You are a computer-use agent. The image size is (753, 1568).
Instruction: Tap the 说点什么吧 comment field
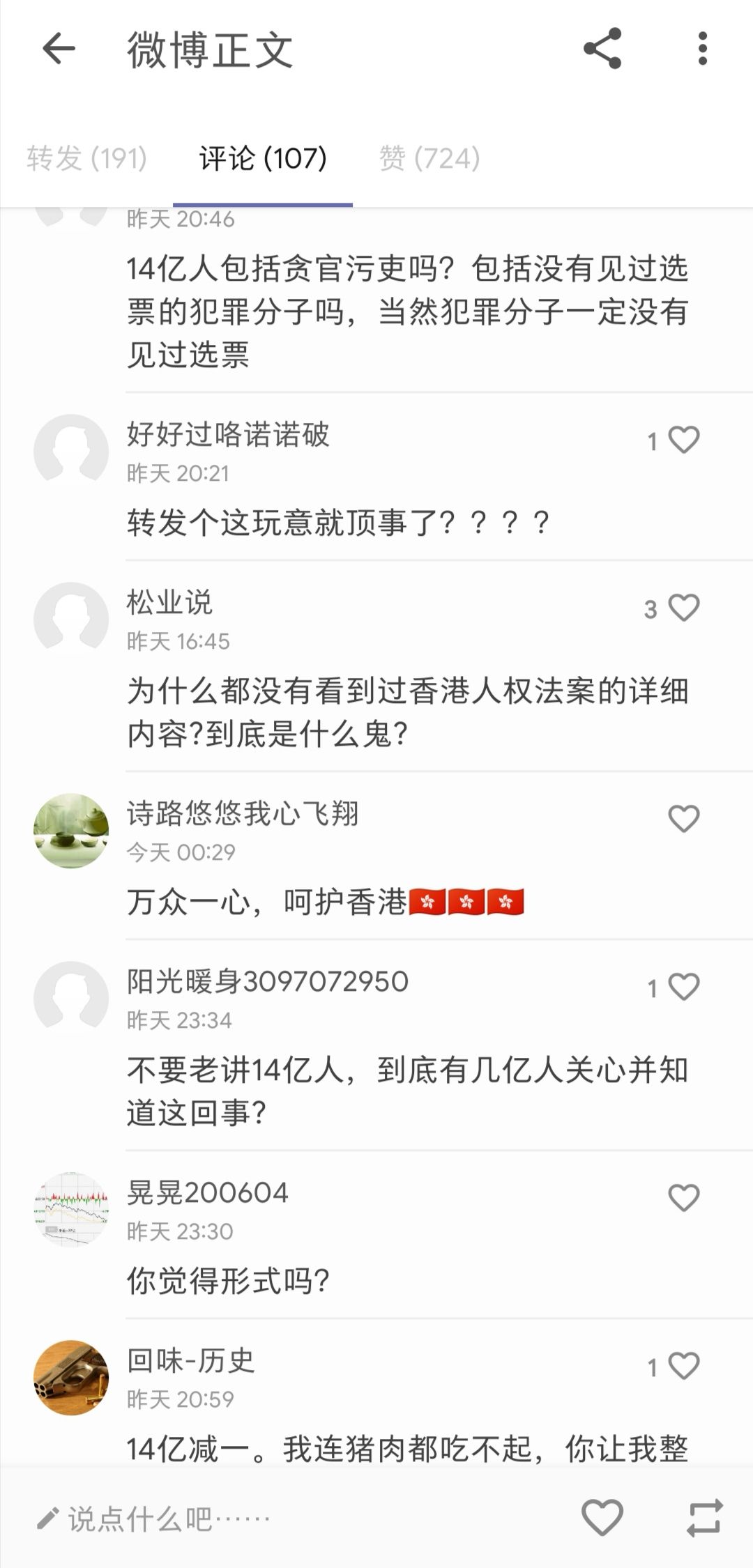pyautogui.click(x=167, y=1519)
